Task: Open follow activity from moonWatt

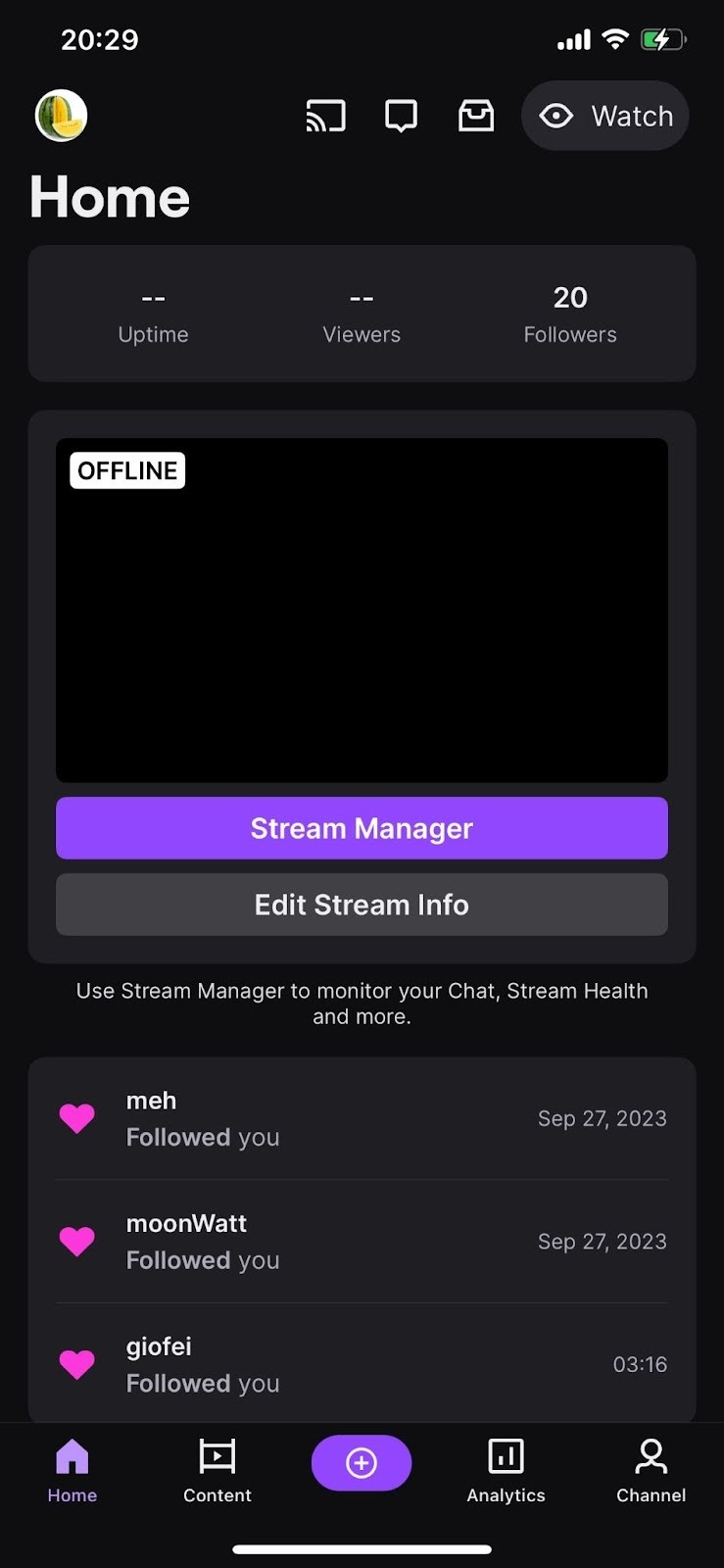Action: coord(362,1242)
